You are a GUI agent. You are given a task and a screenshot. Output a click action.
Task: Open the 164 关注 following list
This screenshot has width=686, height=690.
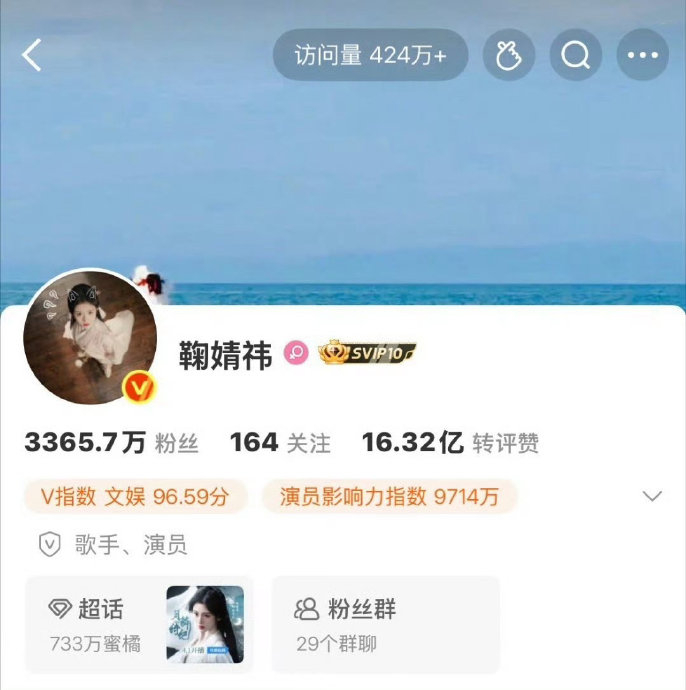pyautogui.click(x=280, y=443)
